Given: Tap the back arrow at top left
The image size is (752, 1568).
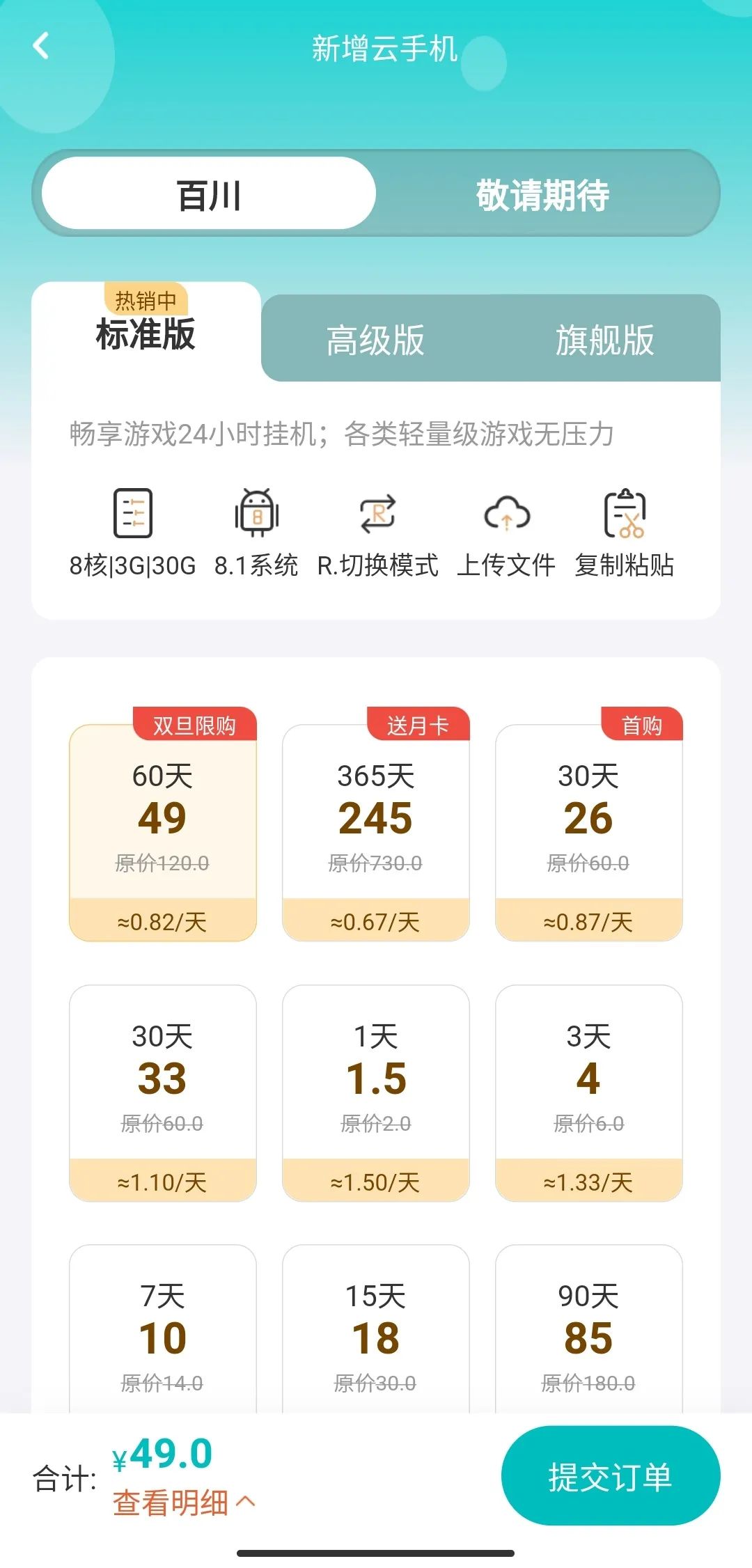Looking at the screenshot, I should coord(42,47).
